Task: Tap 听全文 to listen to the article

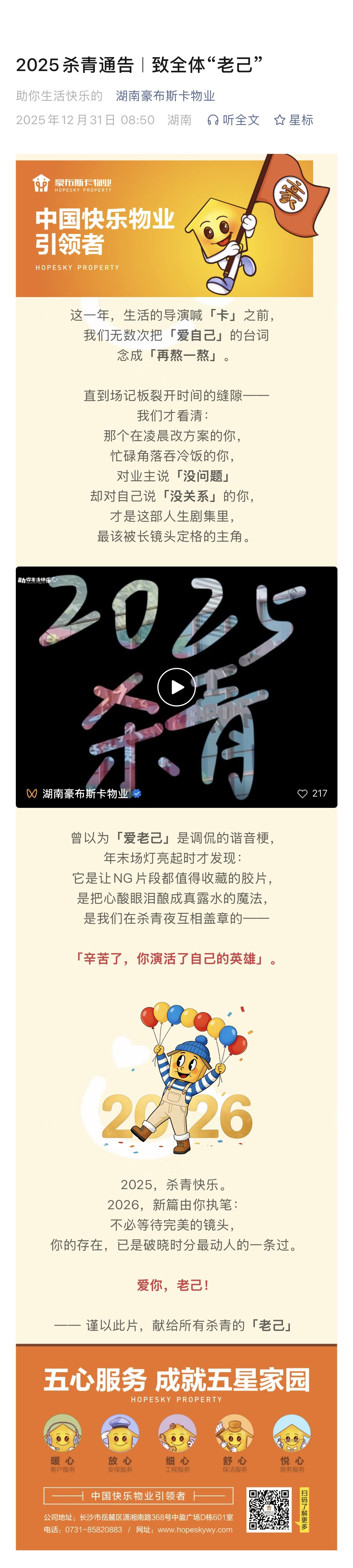Action: [233, 120]
